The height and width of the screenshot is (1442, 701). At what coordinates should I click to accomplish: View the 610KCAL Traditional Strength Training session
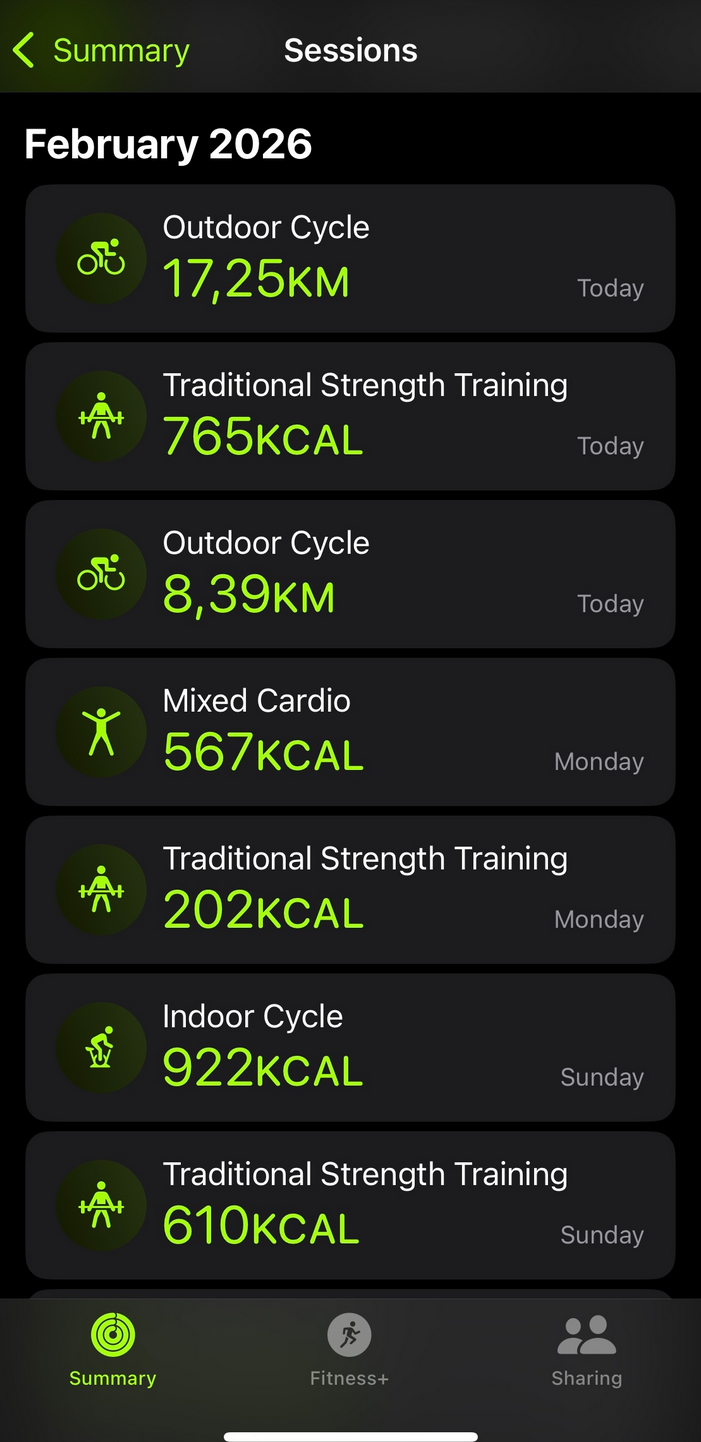[350, 1205]
